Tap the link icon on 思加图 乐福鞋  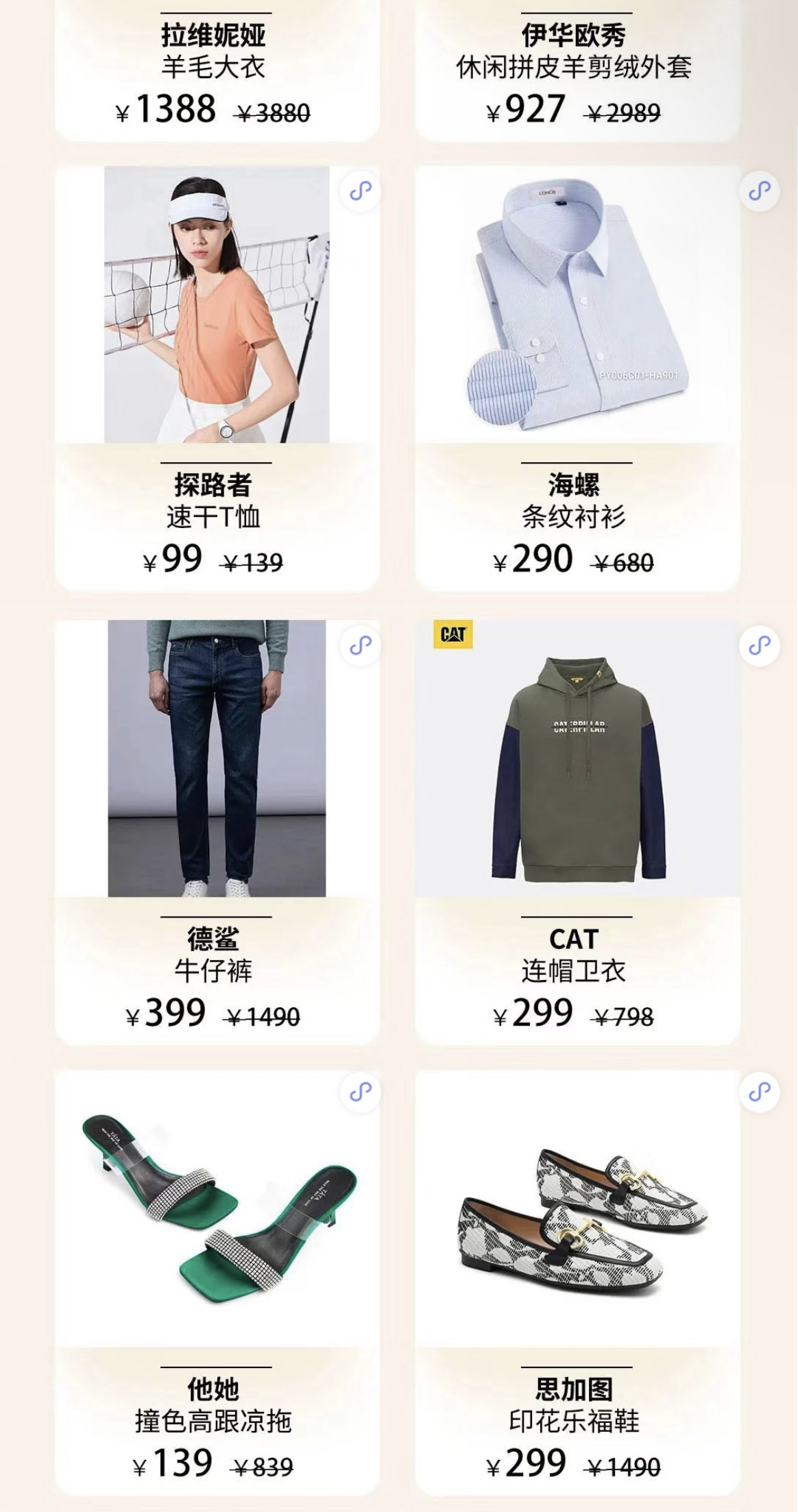pyautogui.click(x=760, y=1092)
